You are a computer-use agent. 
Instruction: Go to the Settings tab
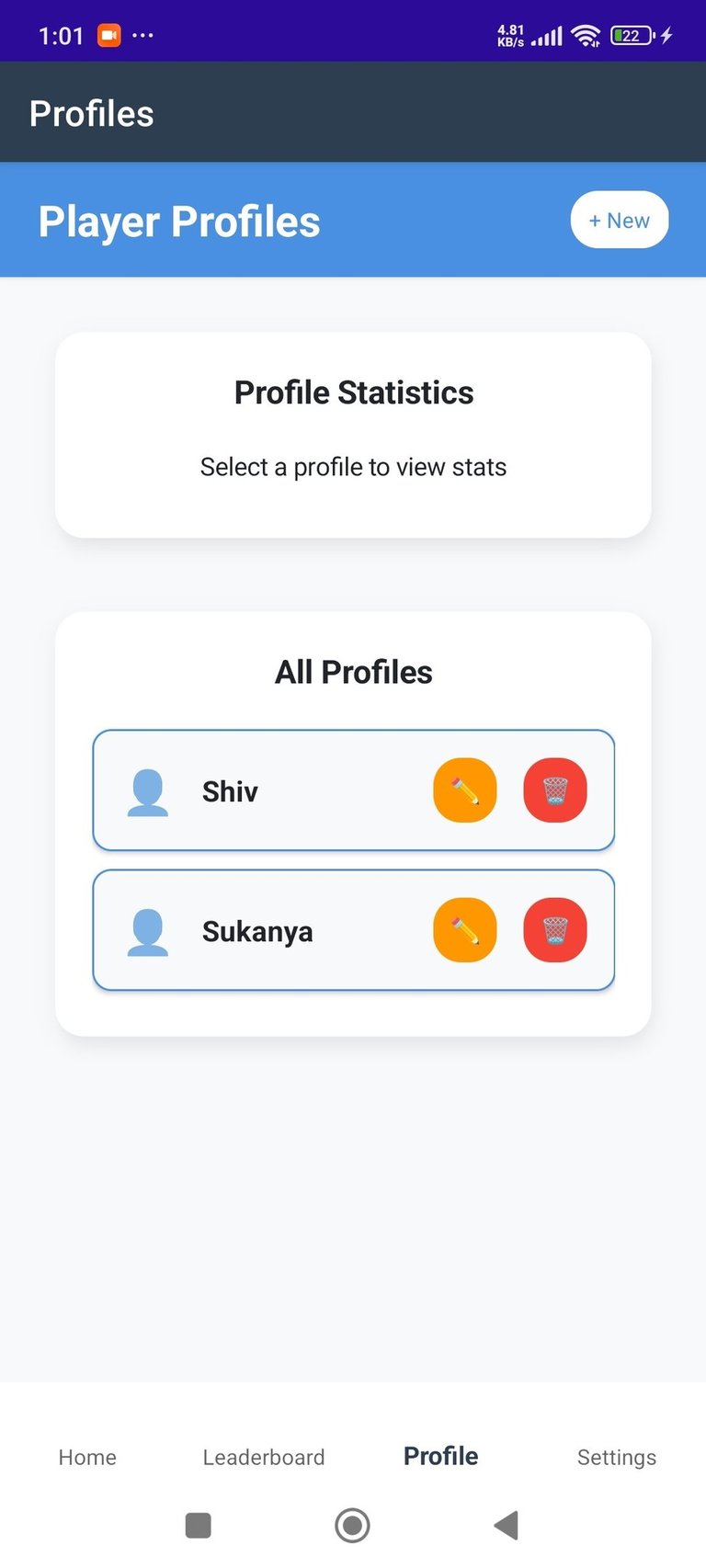click(616, 1457)
